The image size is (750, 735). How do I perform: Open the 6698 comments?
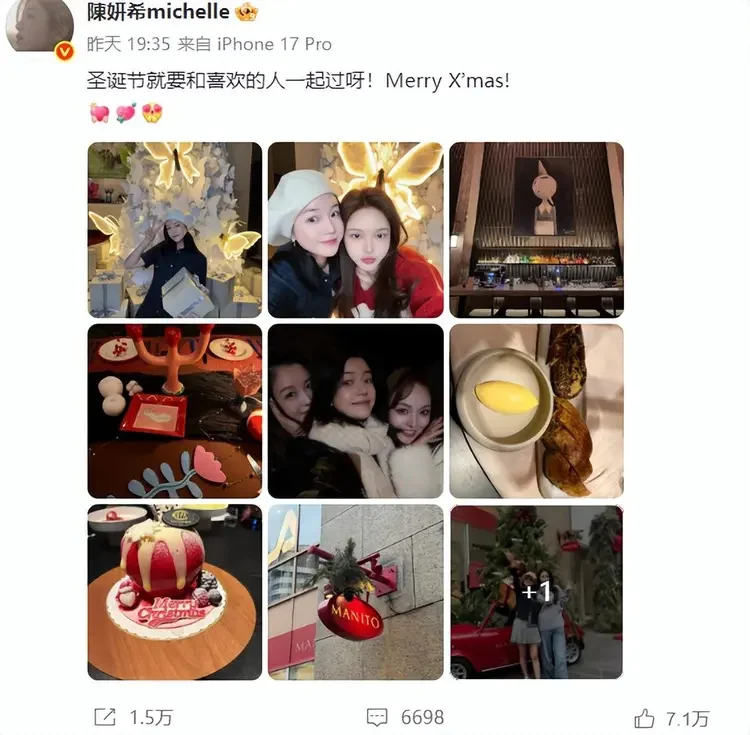click(405, 717)
